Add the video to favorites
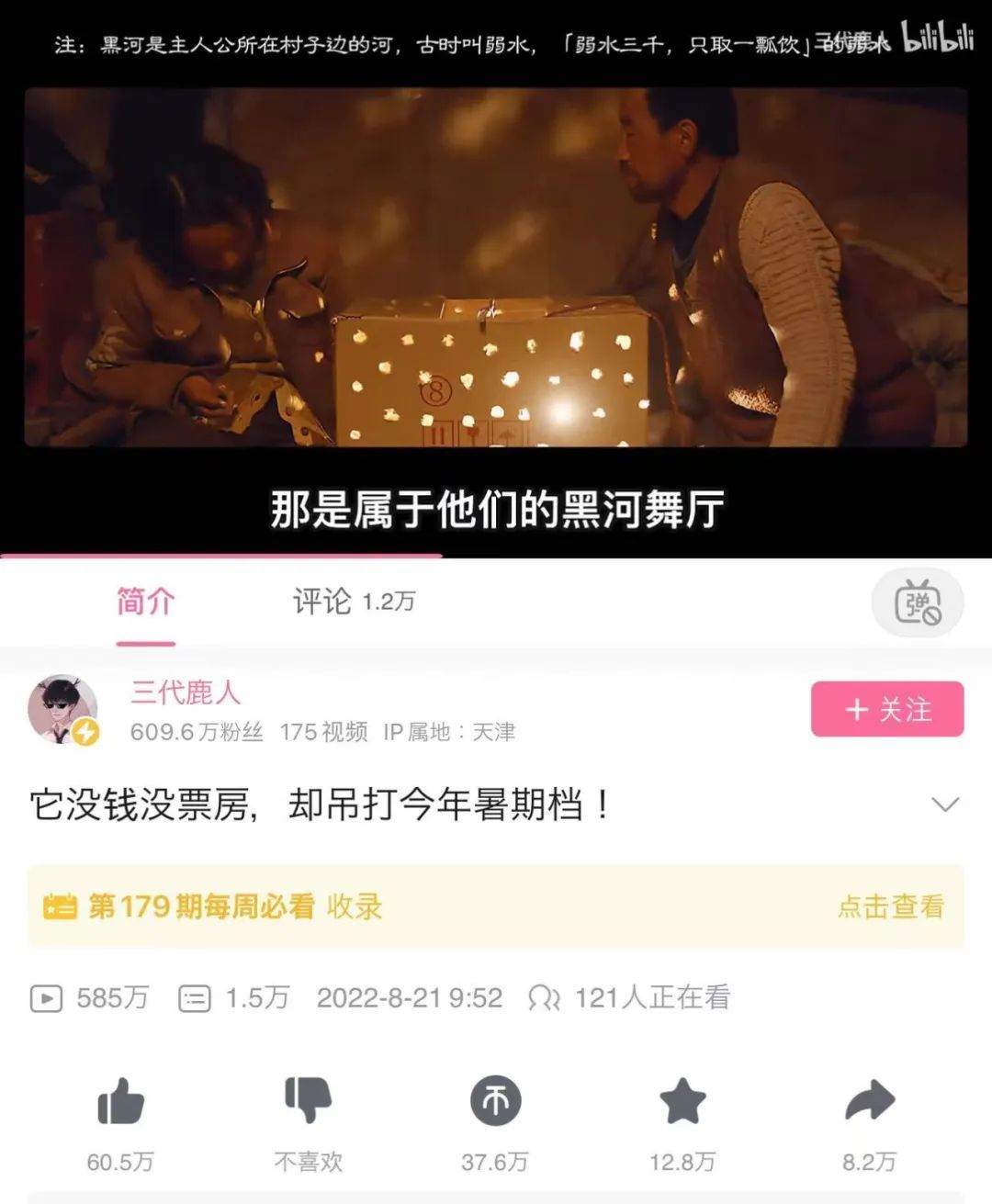Viewport: 992px width, 1204px height. (682, 1102)
